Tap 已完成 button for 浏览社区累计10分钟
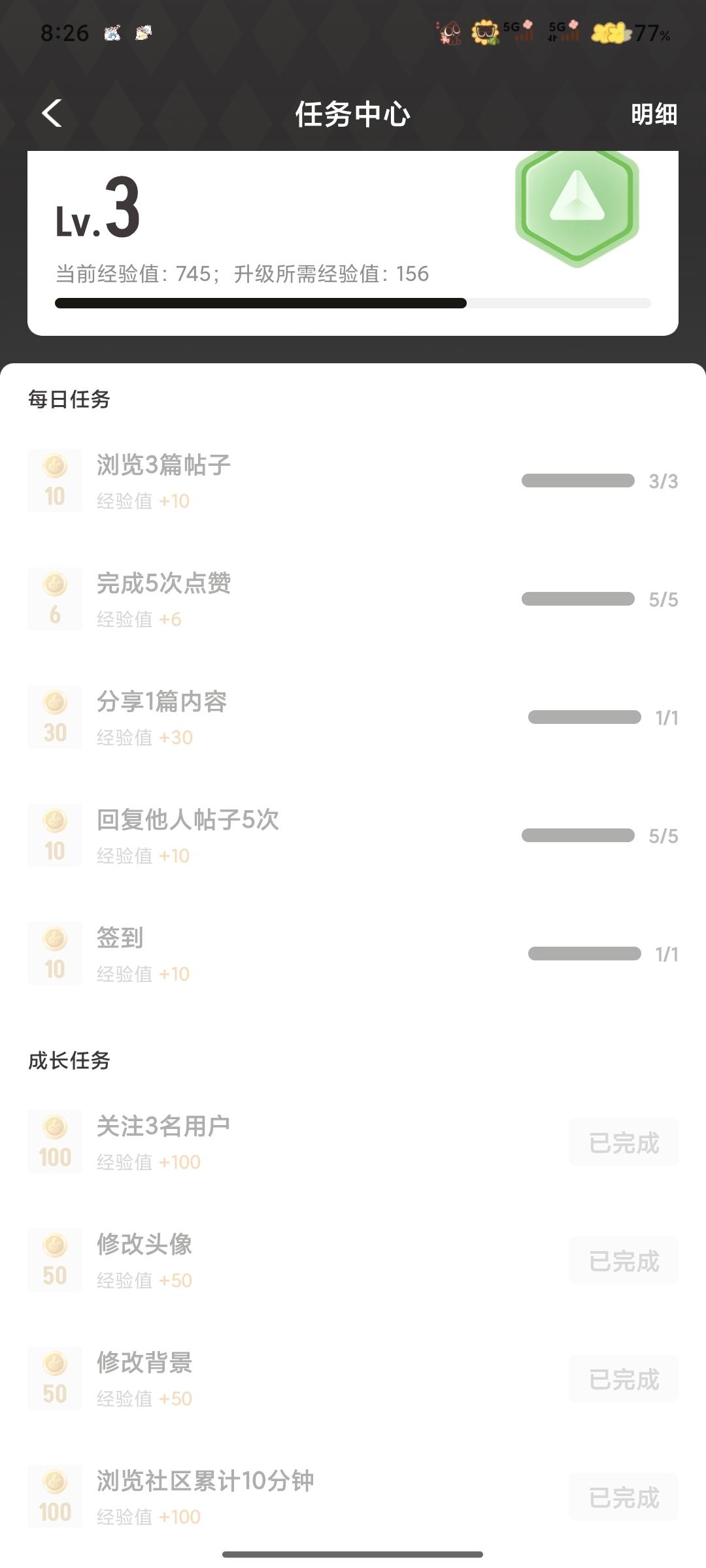 click(624, 1497)
